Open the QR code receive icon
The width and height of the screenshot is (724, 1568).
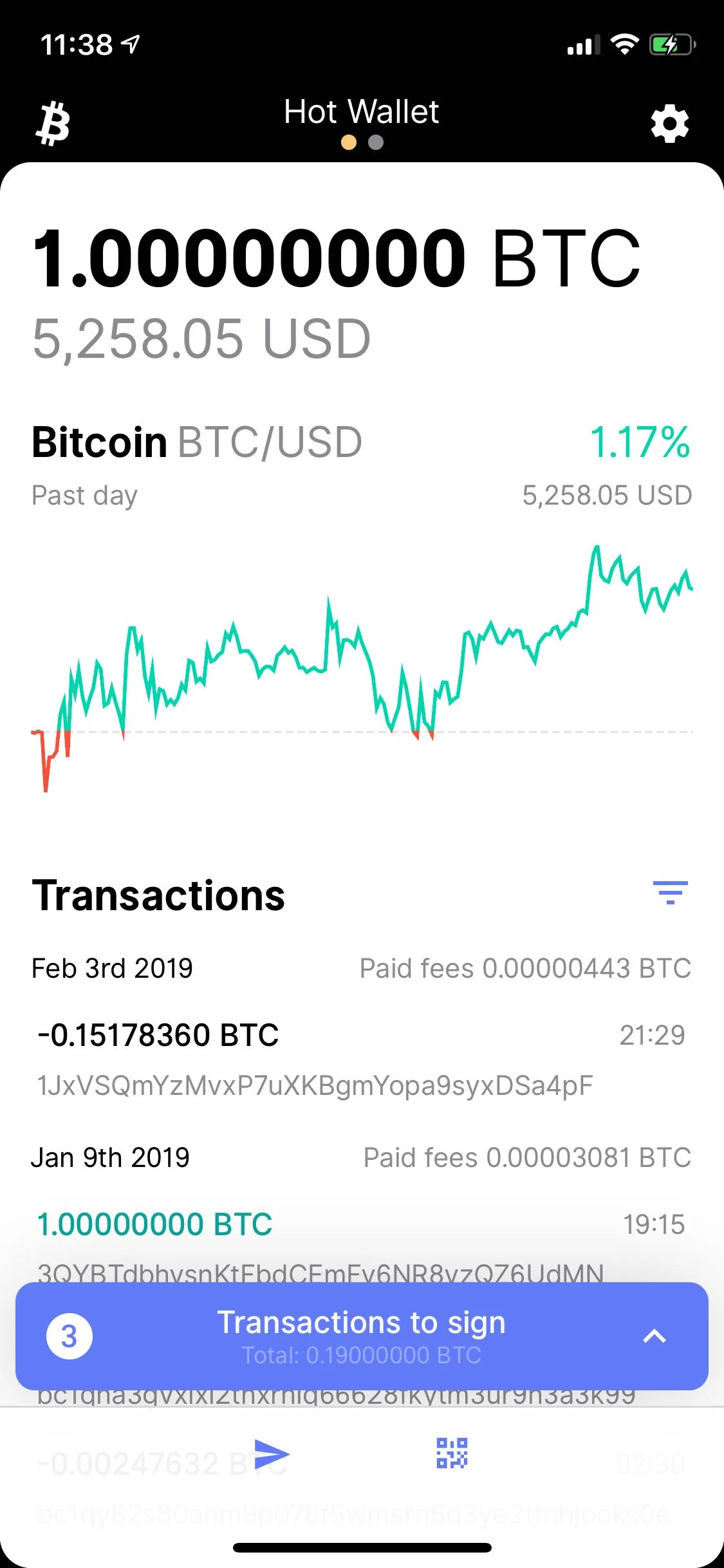click(452, 1454)
